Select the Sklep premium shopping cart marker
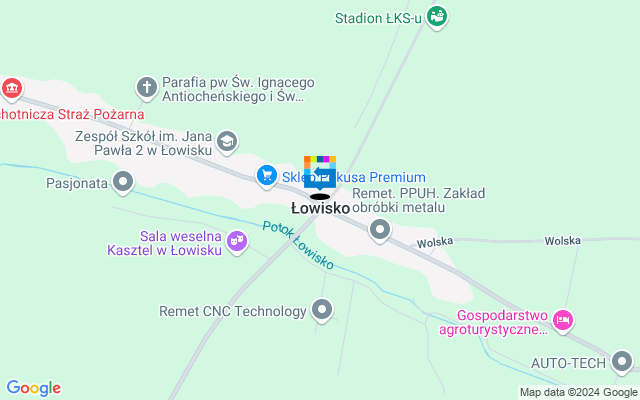This screenshot has width=640, height=400. 266,176
